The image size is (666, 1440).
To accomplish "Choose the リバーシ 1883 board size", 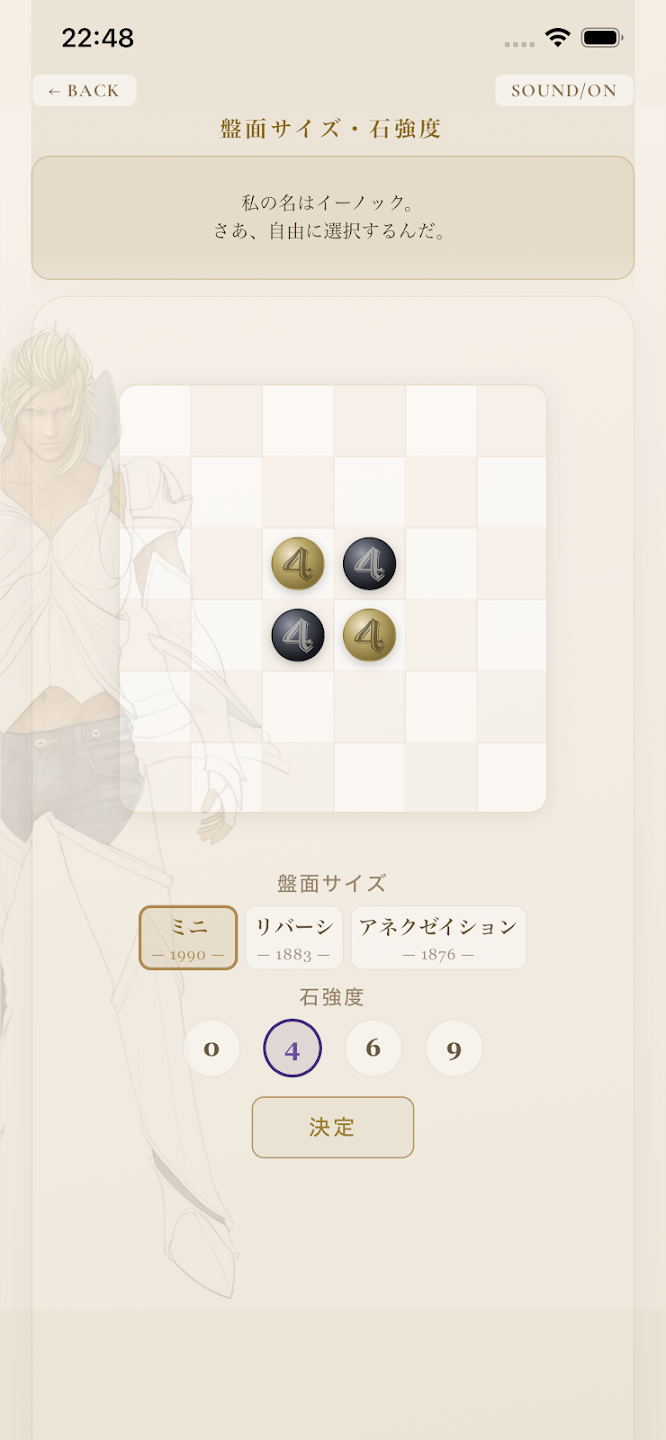I will point(294,938).
